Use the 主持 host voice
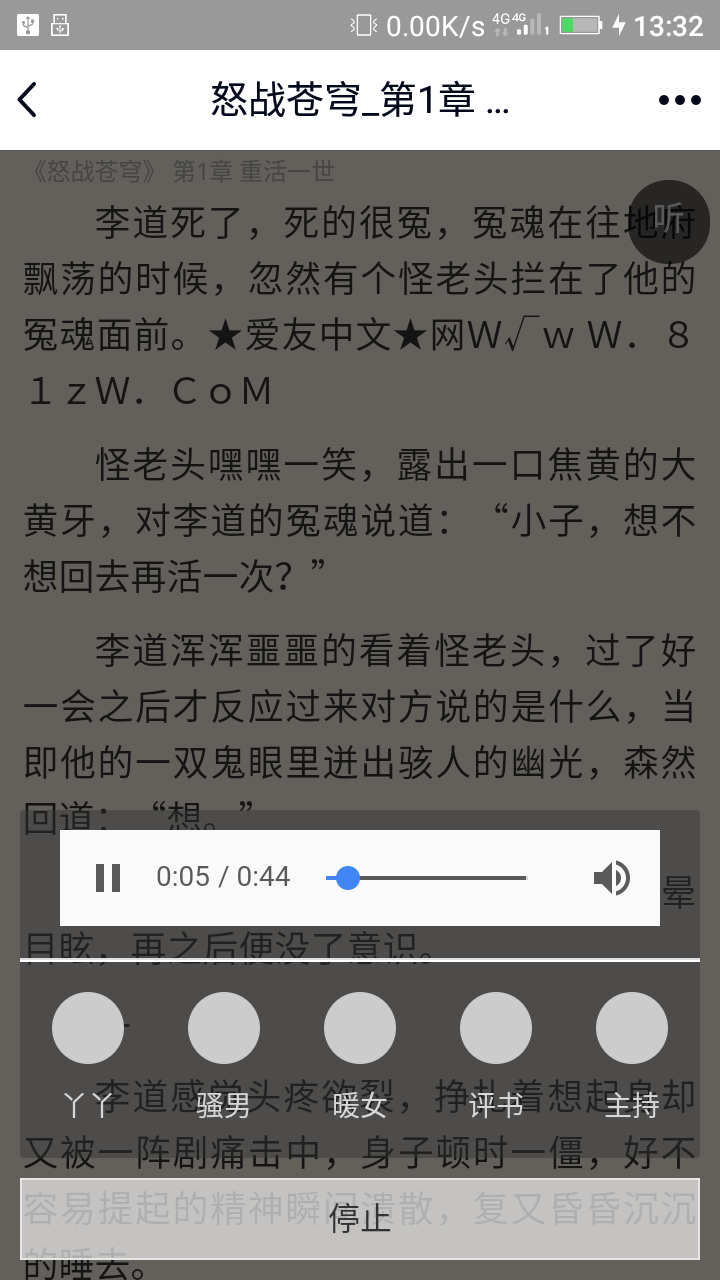This screenshot has height=1280, width=720. click(x=632, y=1028)
